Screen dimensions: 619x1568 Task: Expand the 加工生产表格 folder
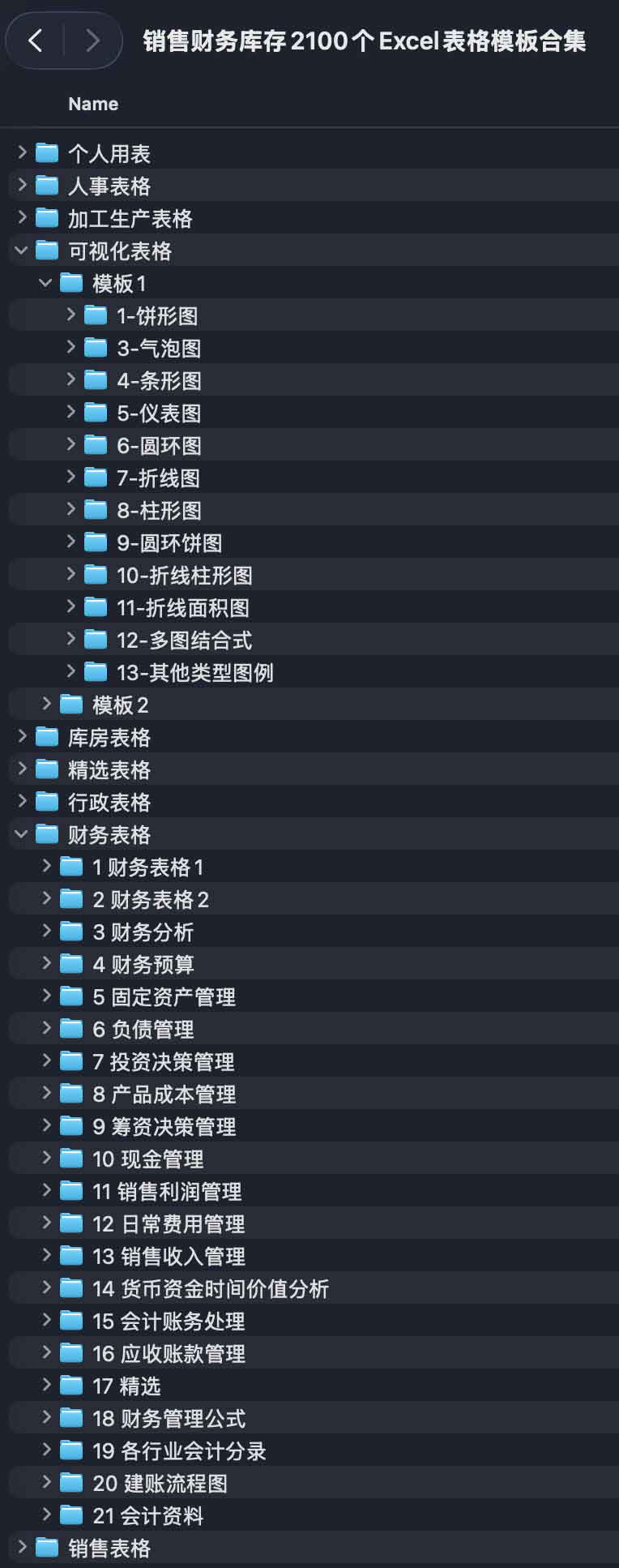click(x=22, y=217)
